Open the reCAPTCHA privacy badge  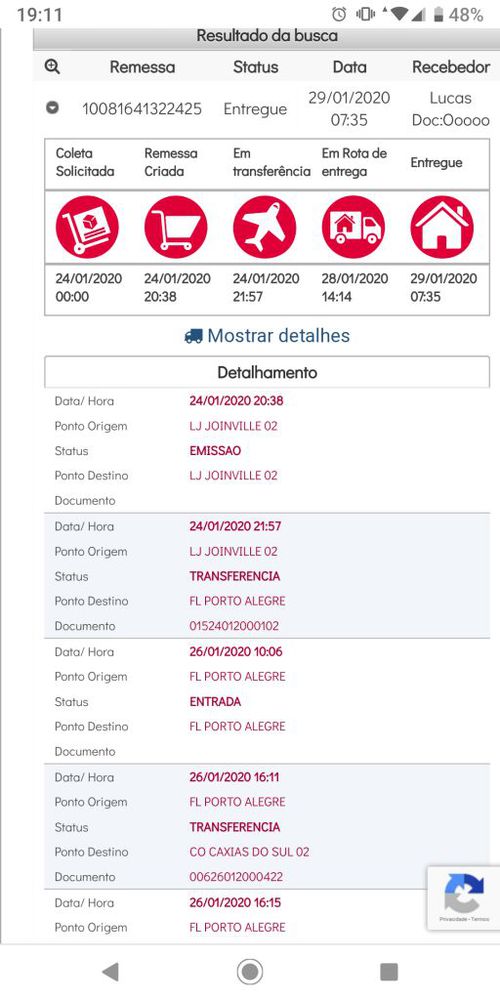tap(464, 897)
